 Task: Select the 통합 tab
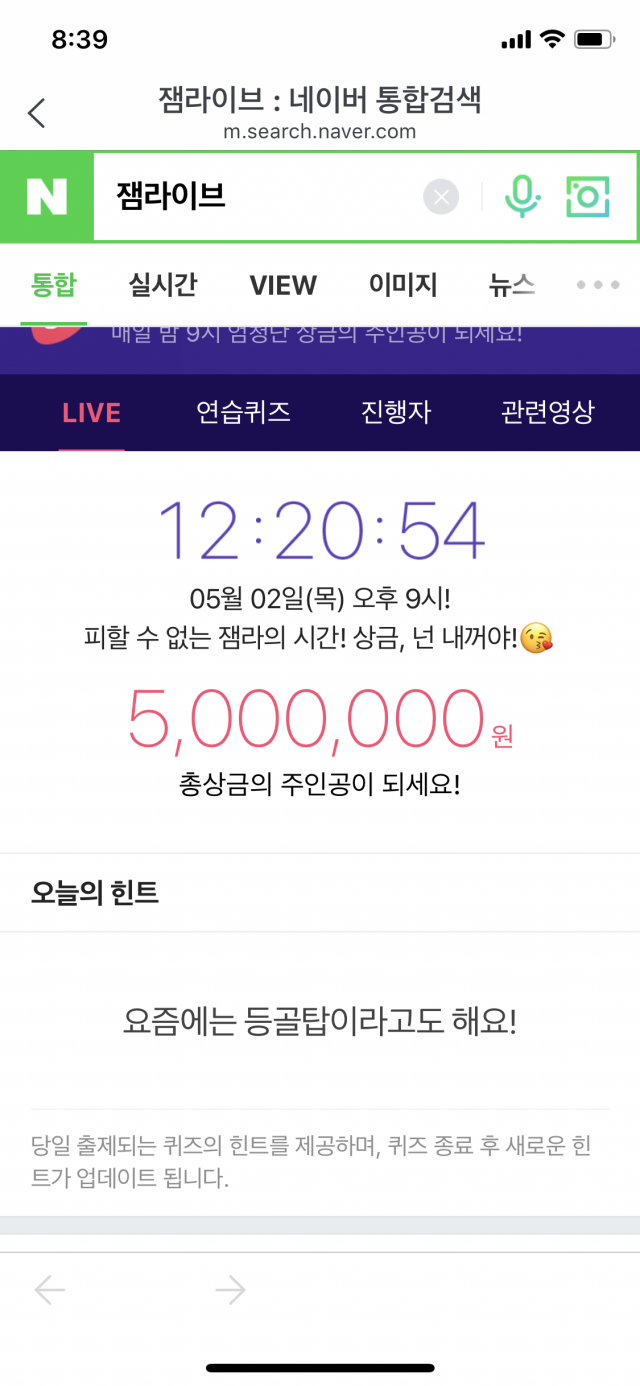53,285
